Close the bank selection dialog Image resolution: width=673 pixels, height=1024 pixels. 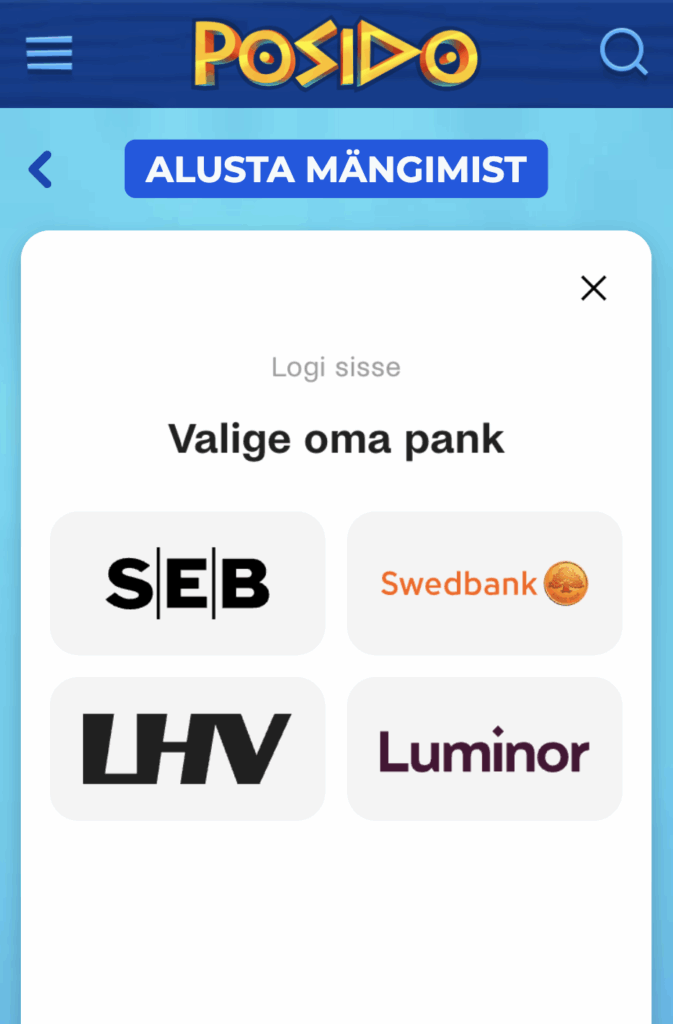[x=594, y=289]
